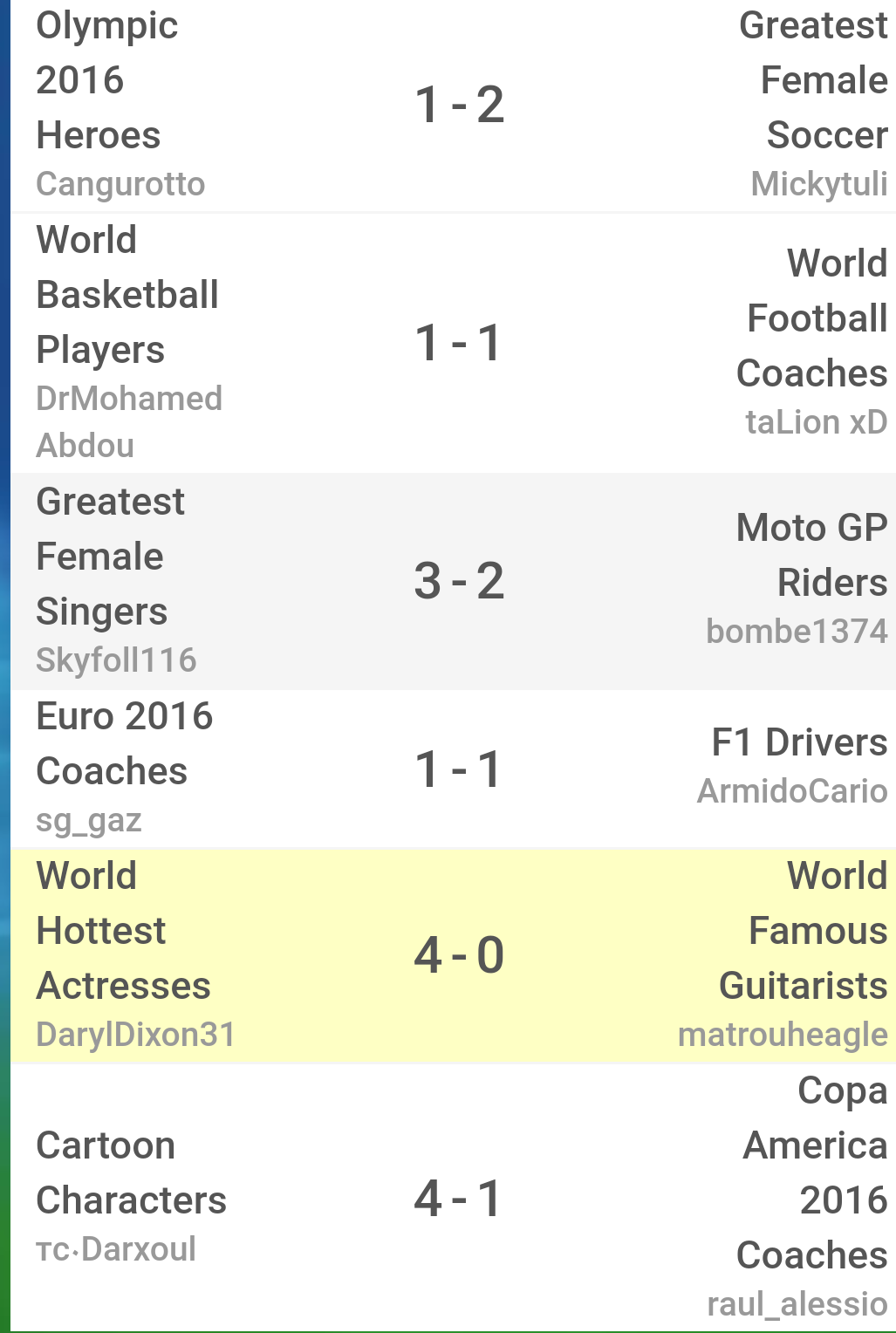Open World Basketball Players vs World Football Coaches

(x=459, y=342)
